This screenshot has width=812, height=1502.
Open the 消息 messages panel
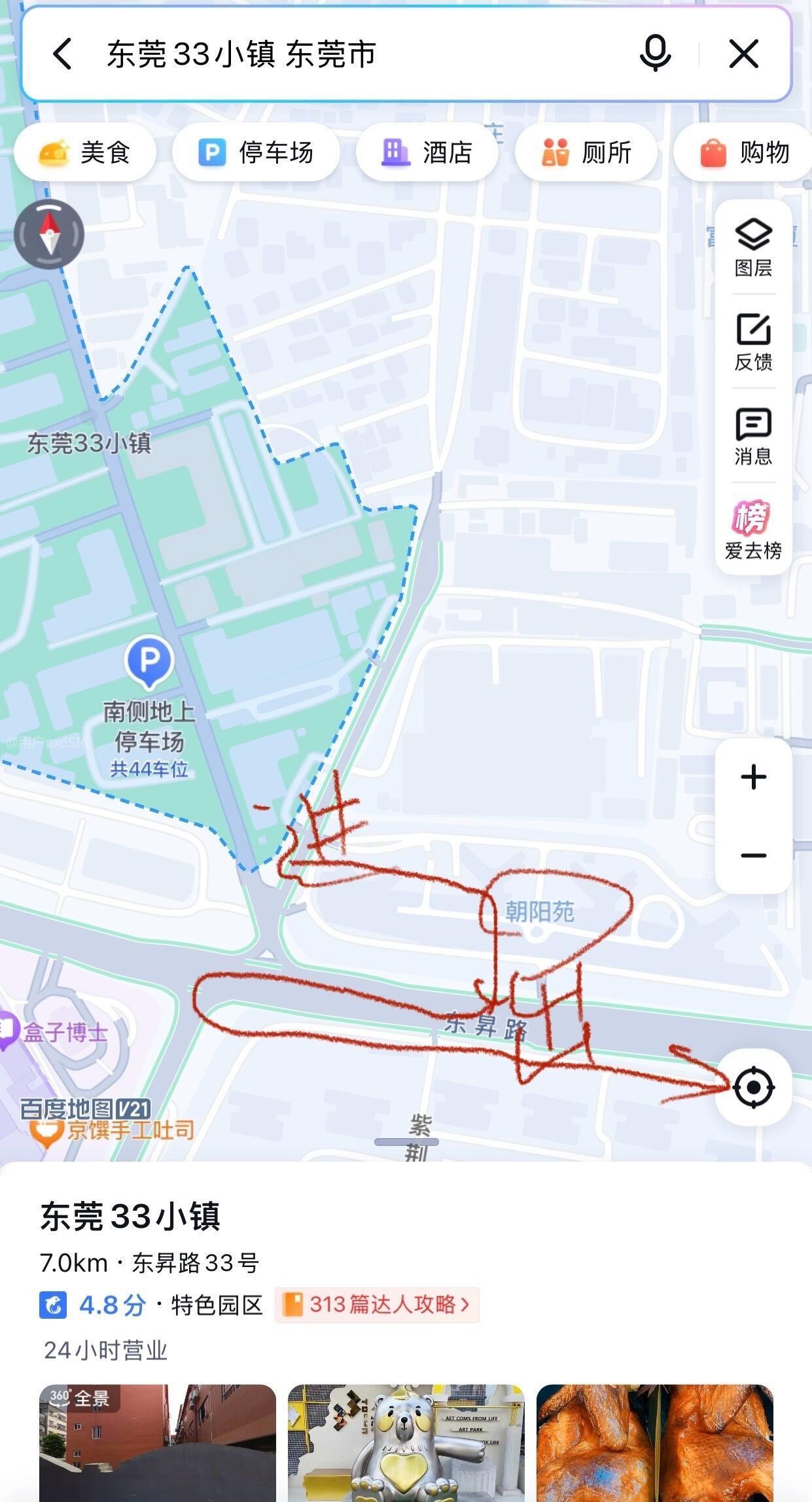click(x=753, y=437)
